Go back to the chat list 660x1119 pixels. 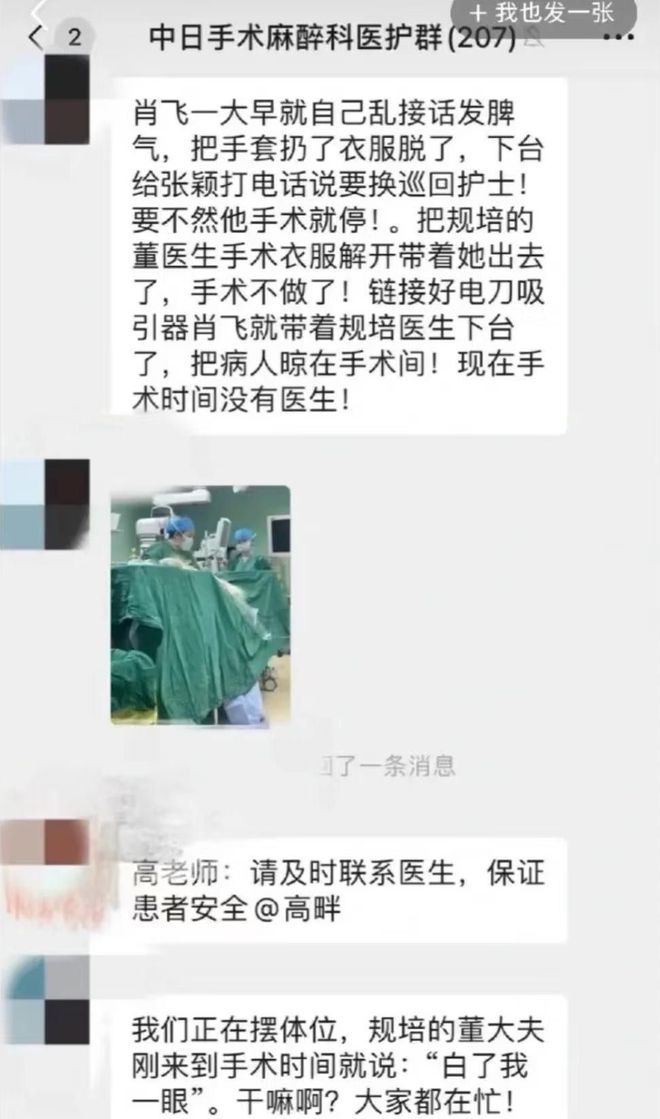(x=36, y=39)
